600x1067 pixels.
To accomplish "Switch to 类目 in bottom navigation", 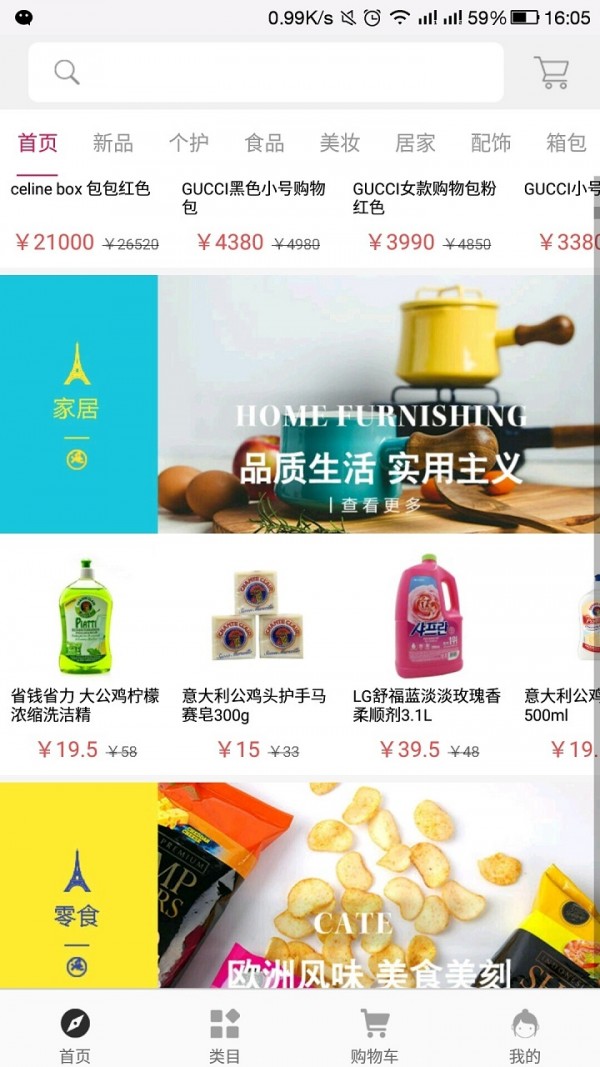I will 225,1034.
